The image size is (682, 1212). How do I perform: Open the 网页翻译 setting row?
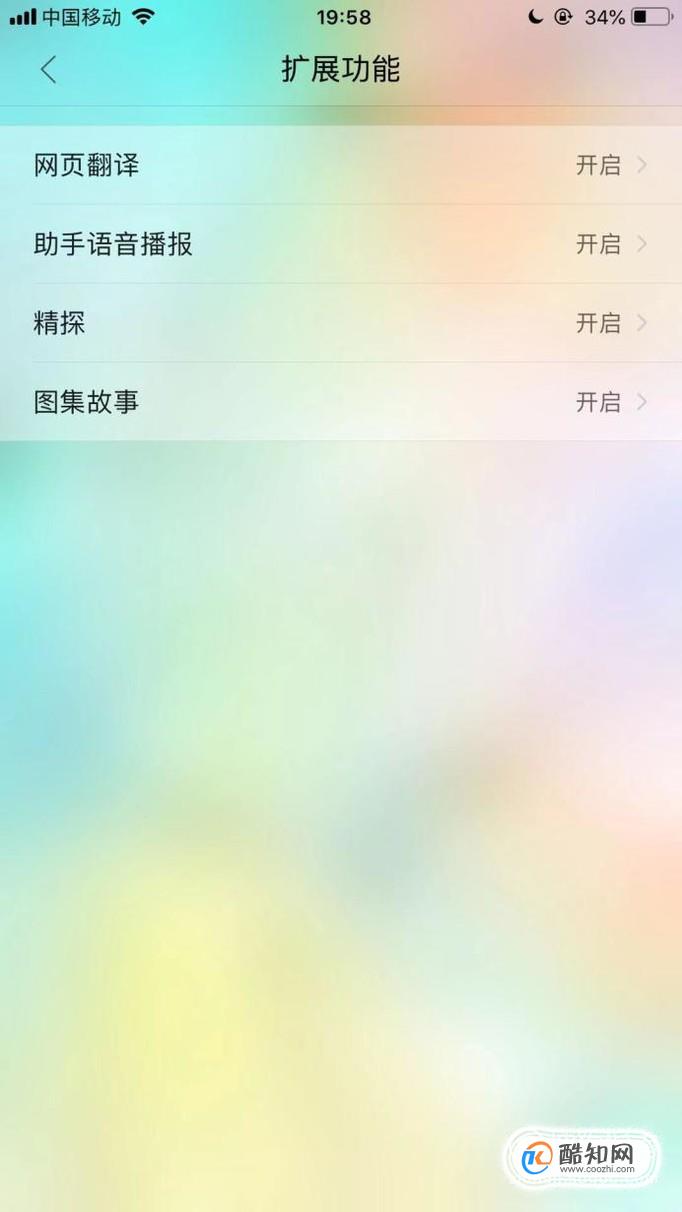click(341, 165)
